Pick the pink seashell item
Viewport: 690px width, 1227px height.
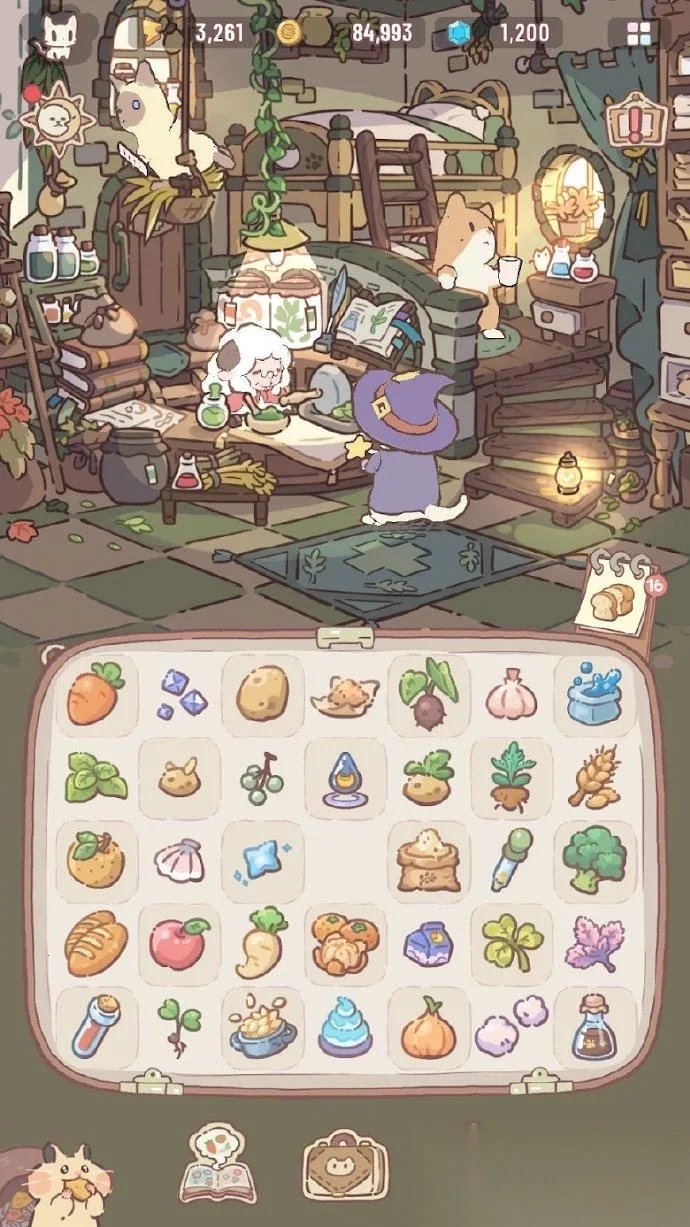pyautogui.click(x=179, y=860)
